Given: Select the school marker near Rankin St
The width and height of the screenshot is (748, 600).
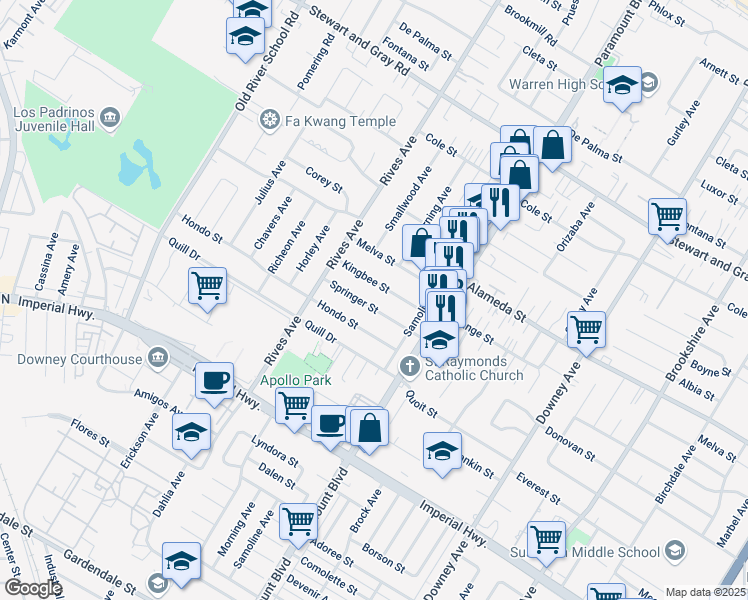Looking at the screenshot, I should pos(442,450).
